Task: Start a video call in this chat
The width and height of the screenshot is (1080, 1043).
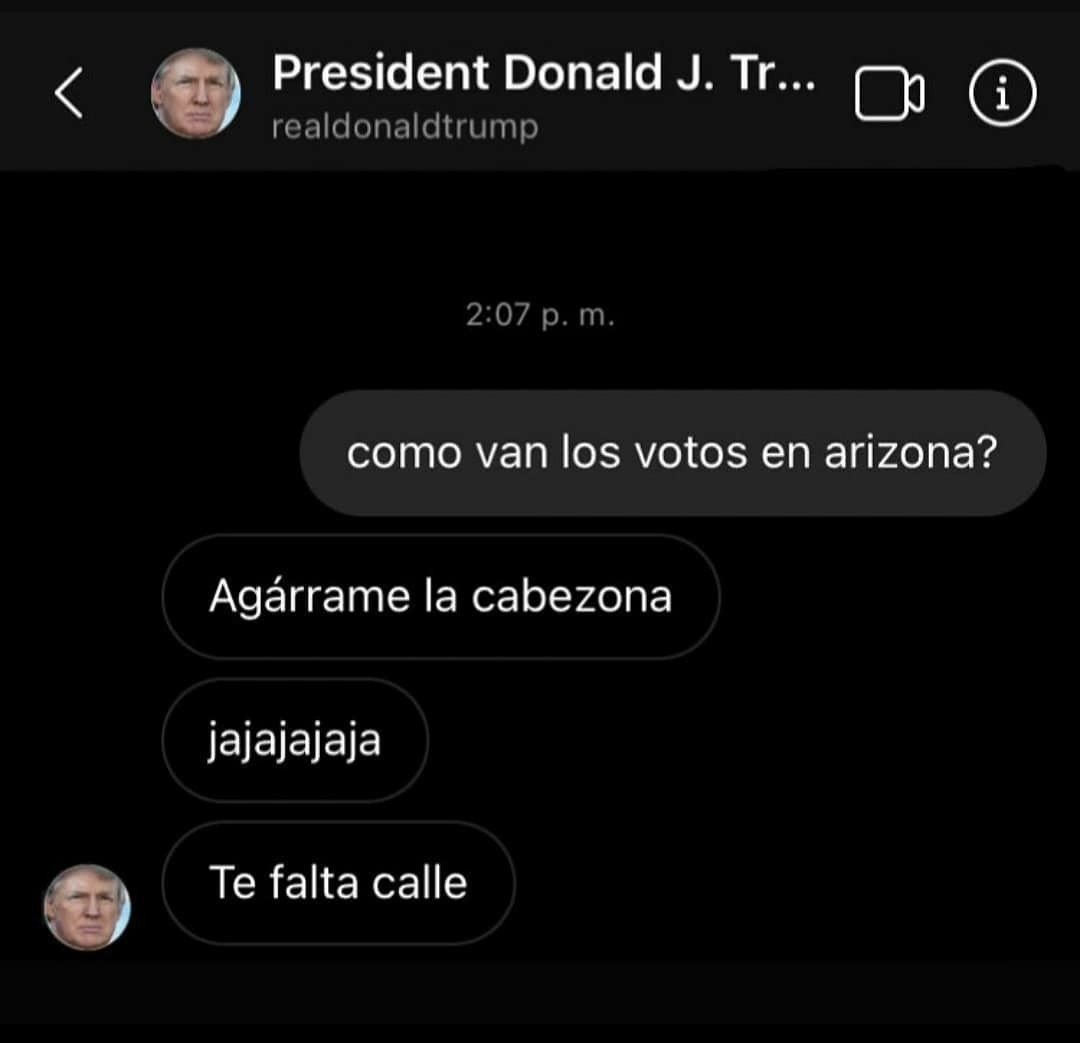Action: (889, 95)
